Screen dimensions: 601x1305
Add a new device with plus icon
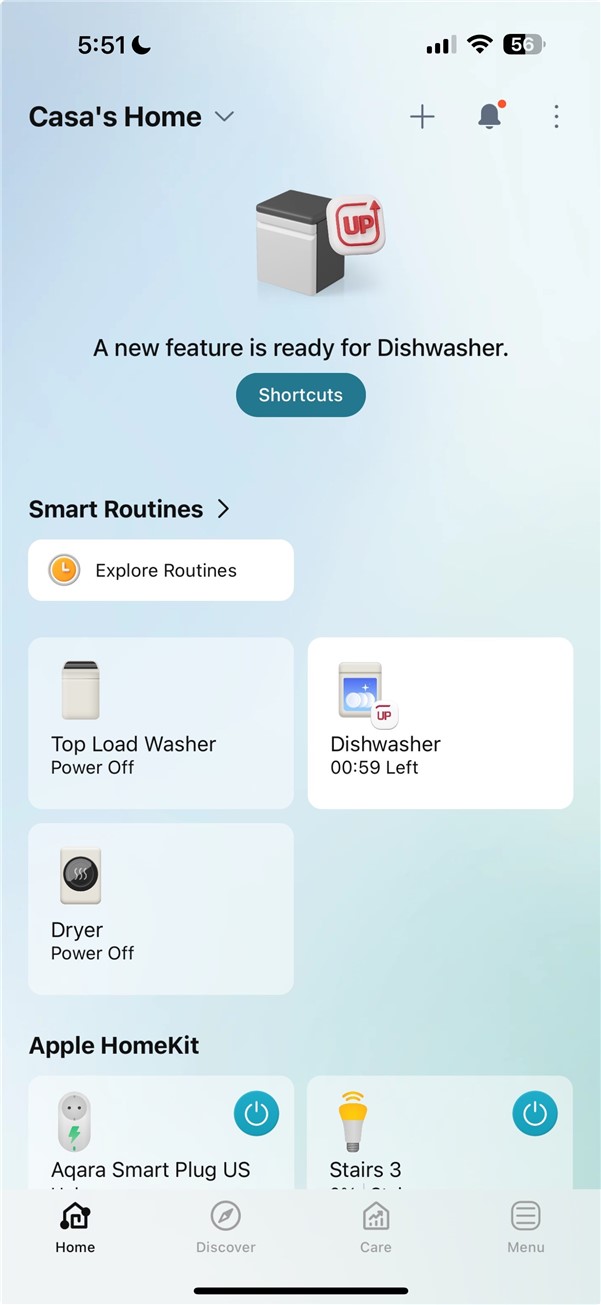point(422,117)
